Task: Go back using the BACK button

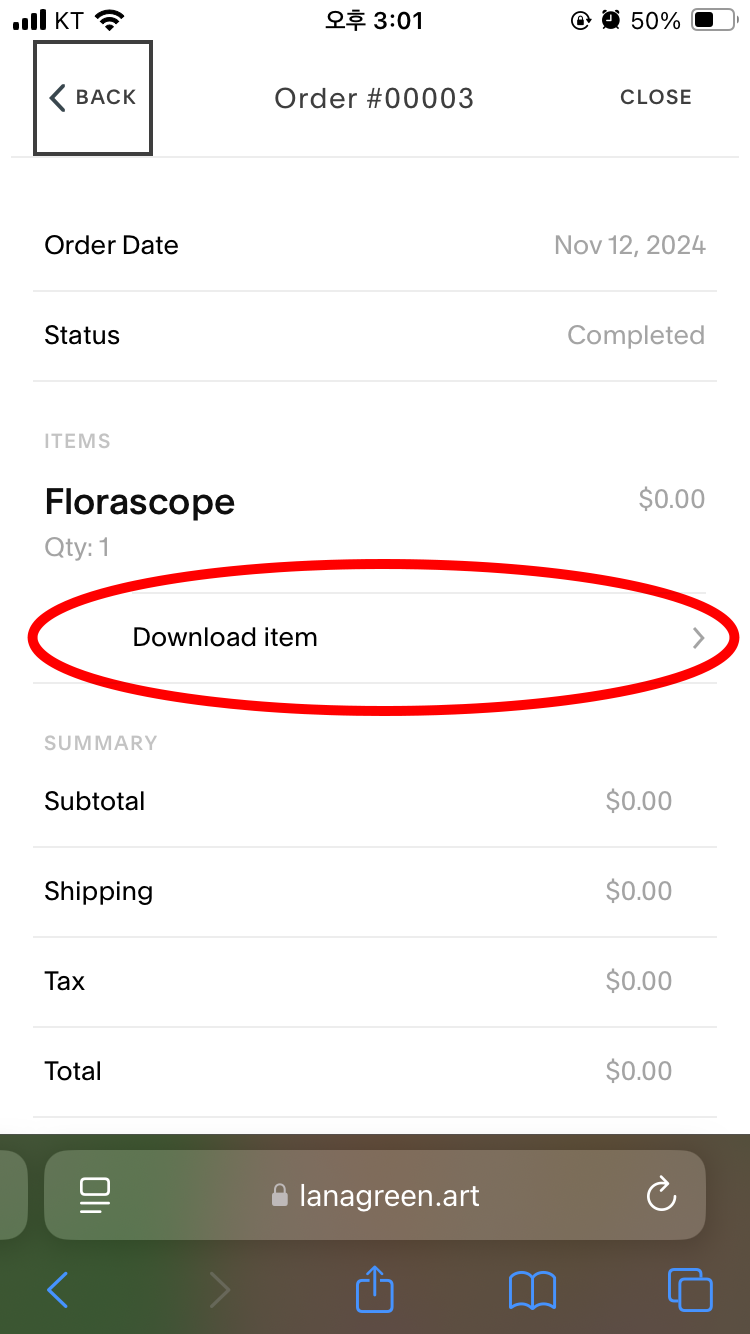Action: click(93, 98)
